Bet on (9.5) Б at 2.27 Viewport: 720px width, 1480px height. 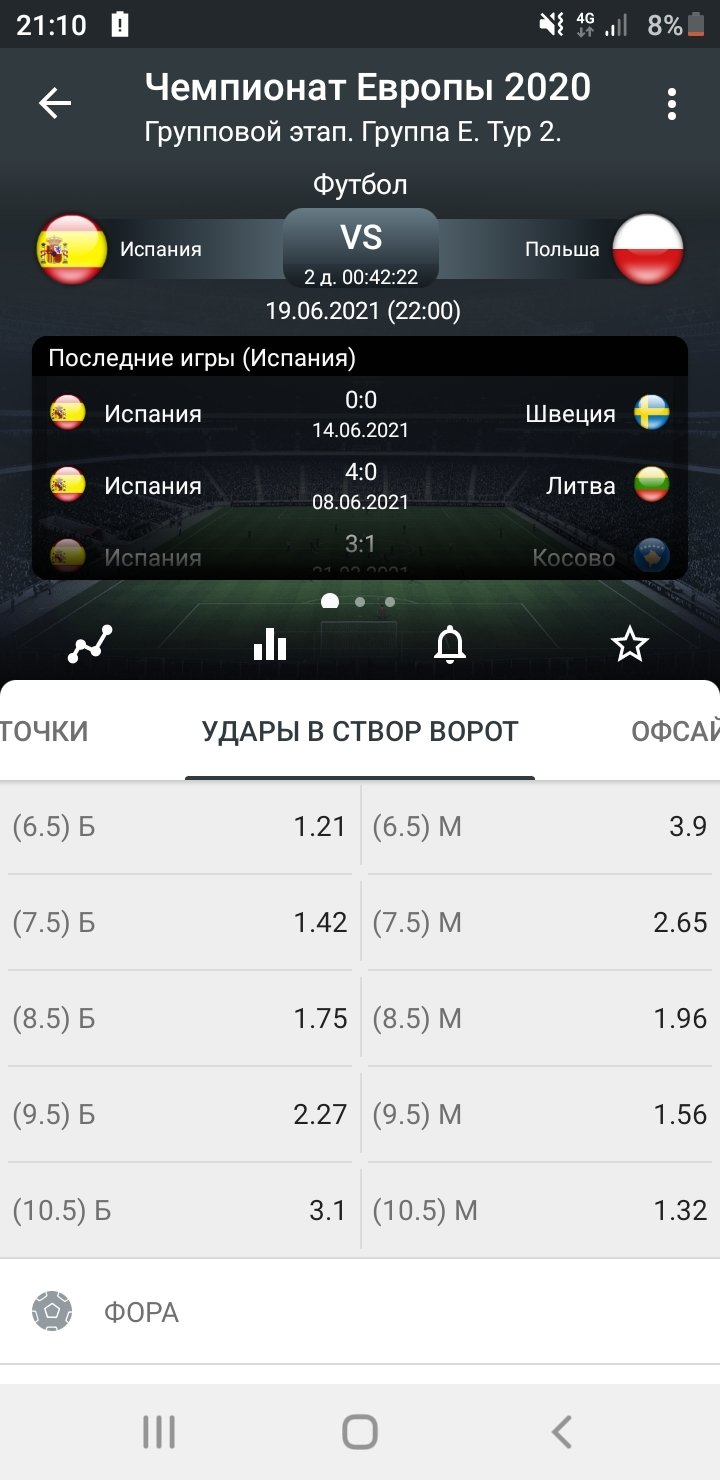pyautogui.click(x=180, y=1114)
